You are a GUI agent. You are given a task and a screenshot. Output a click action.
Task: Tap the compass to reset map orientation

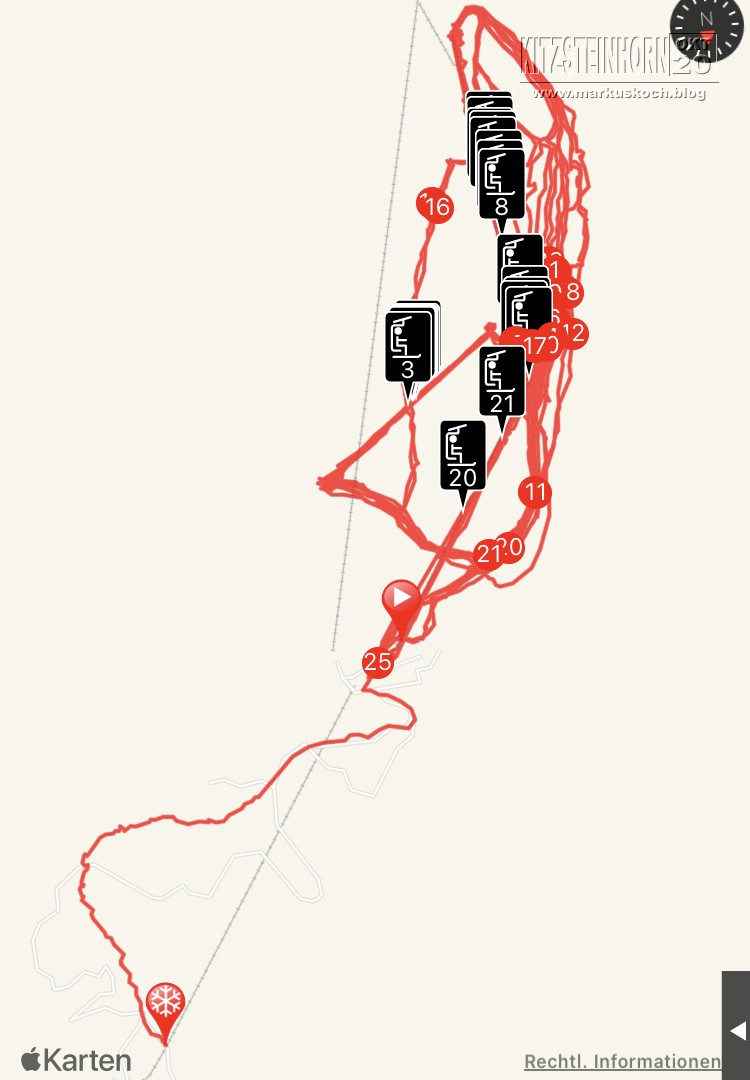coord(706,30)
